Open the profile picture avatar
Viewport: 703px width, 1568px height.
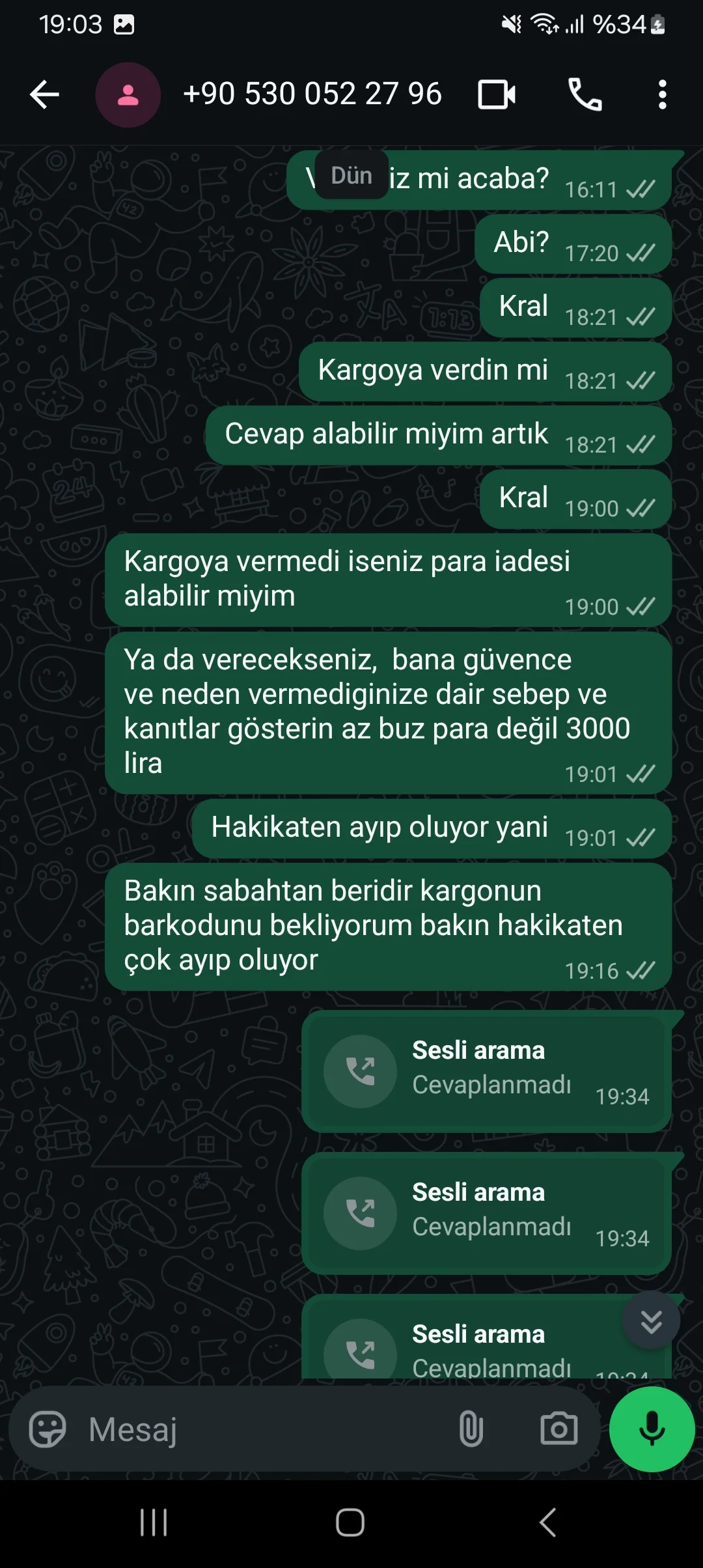[x=128, y=95]
